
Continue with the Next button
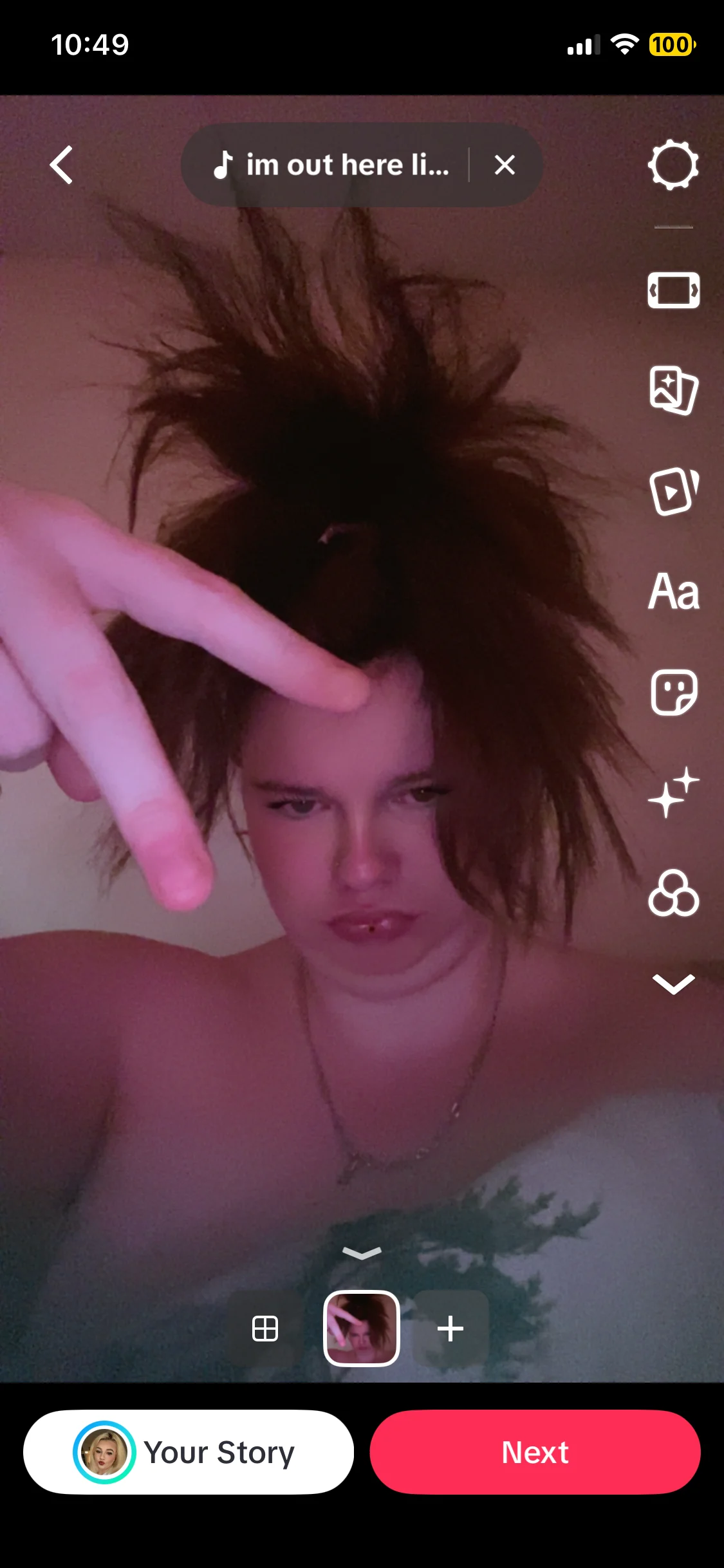tap(535, 1452)
